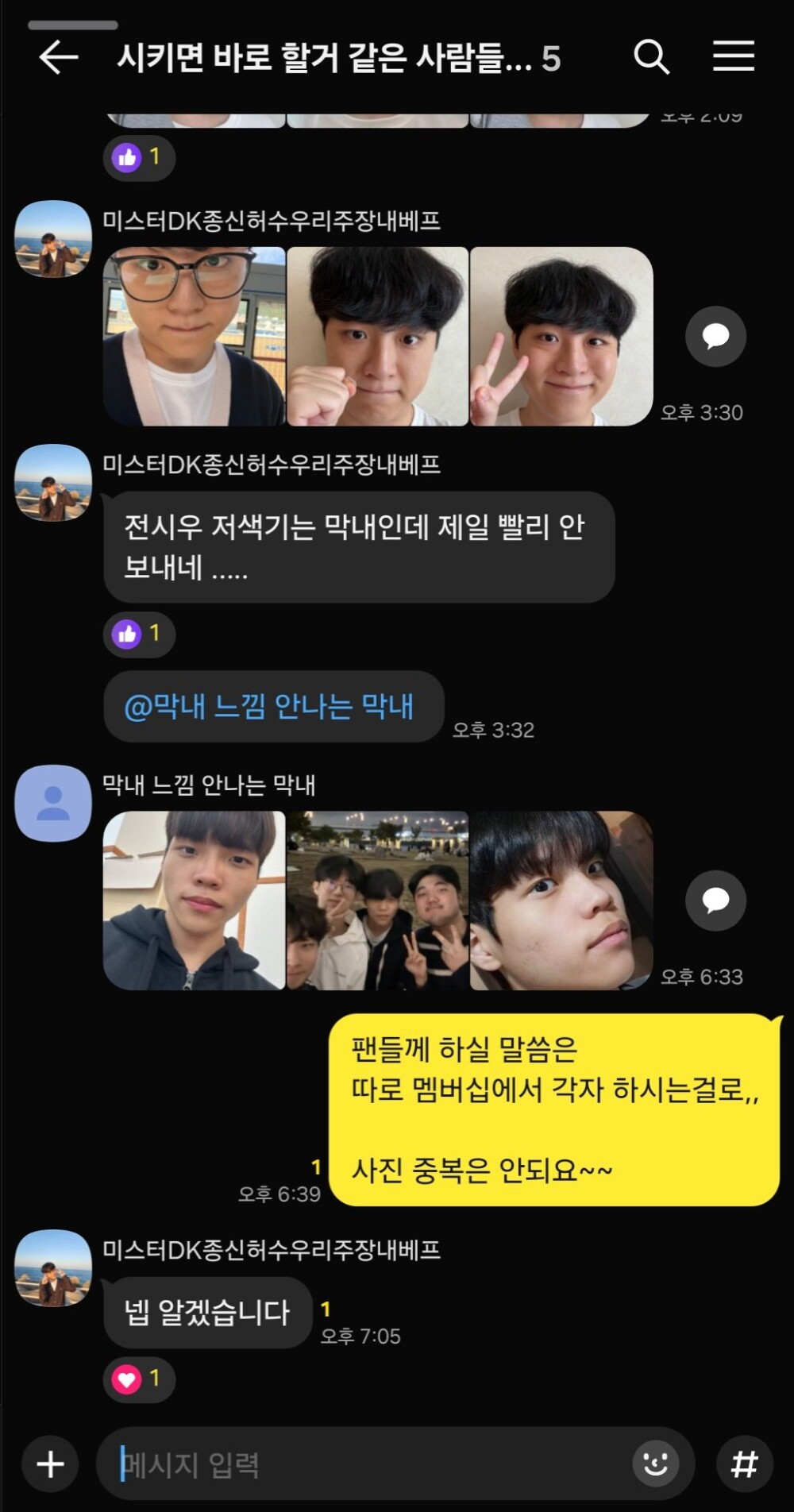Open the @막내 느낌 안나는 막내 mention

point(268,706)
